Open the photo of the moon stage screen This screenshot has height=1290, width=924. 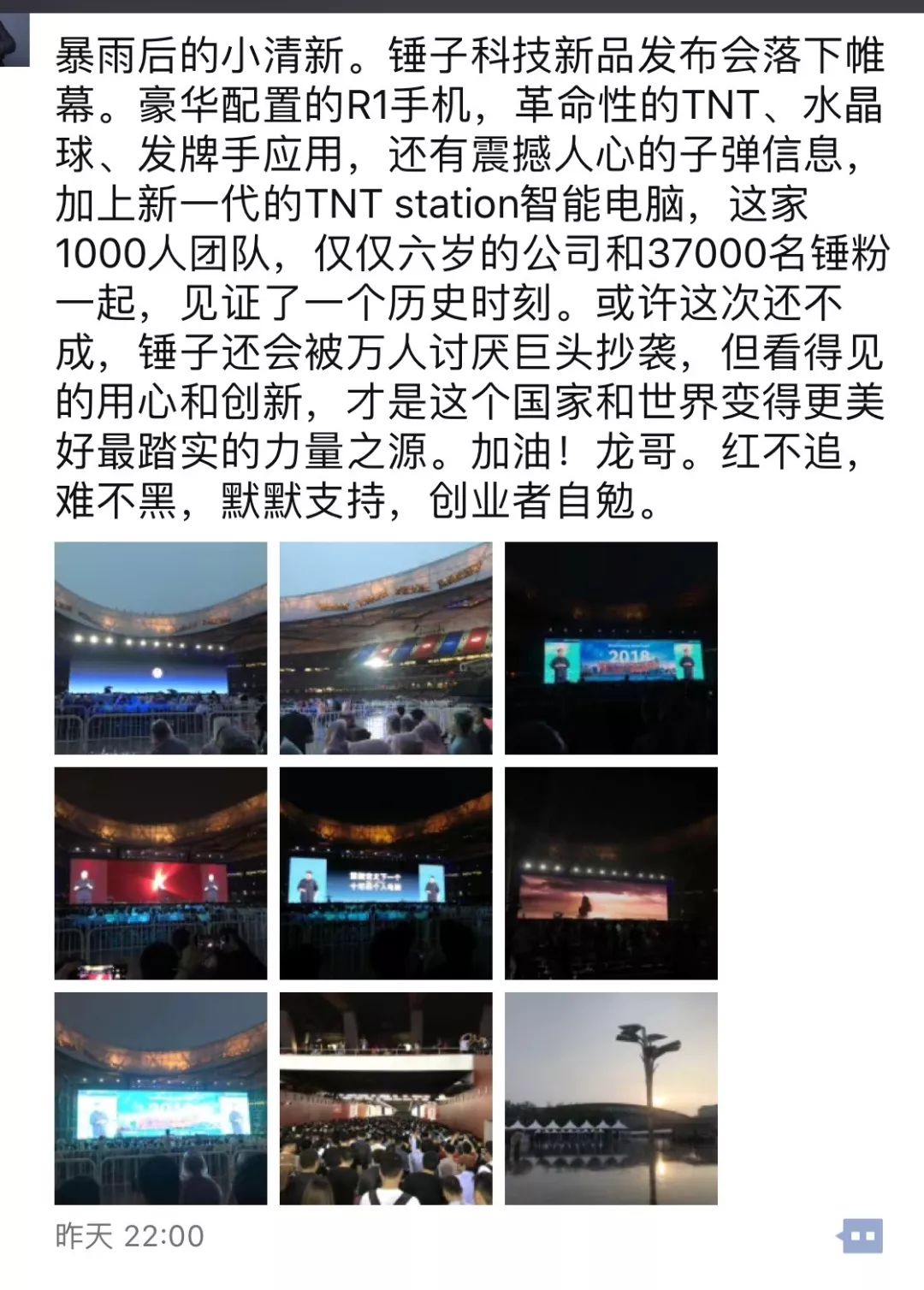[161, 648]
